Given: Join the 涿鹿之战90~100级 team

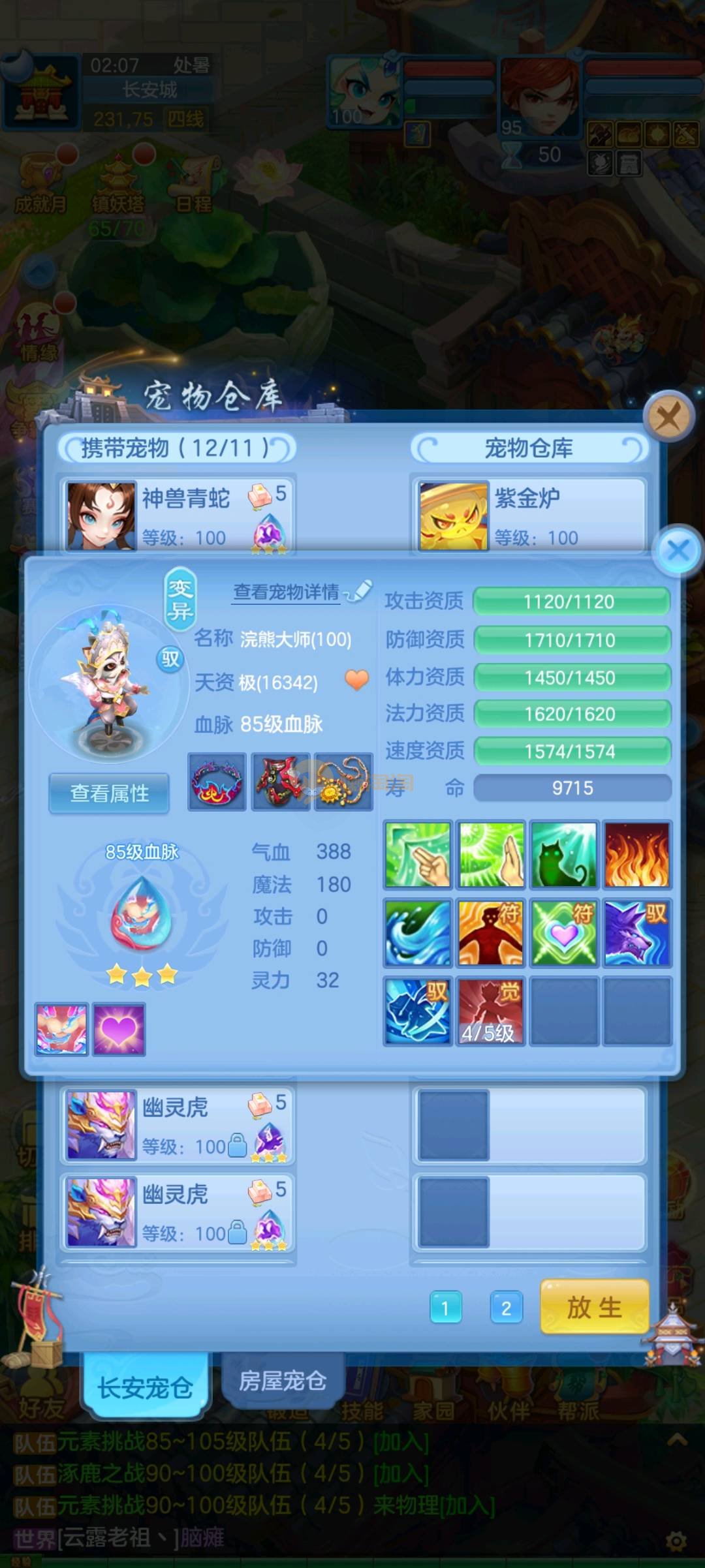Looking at the screenshot, I should pyautogui.click(x=400, y=1473).
